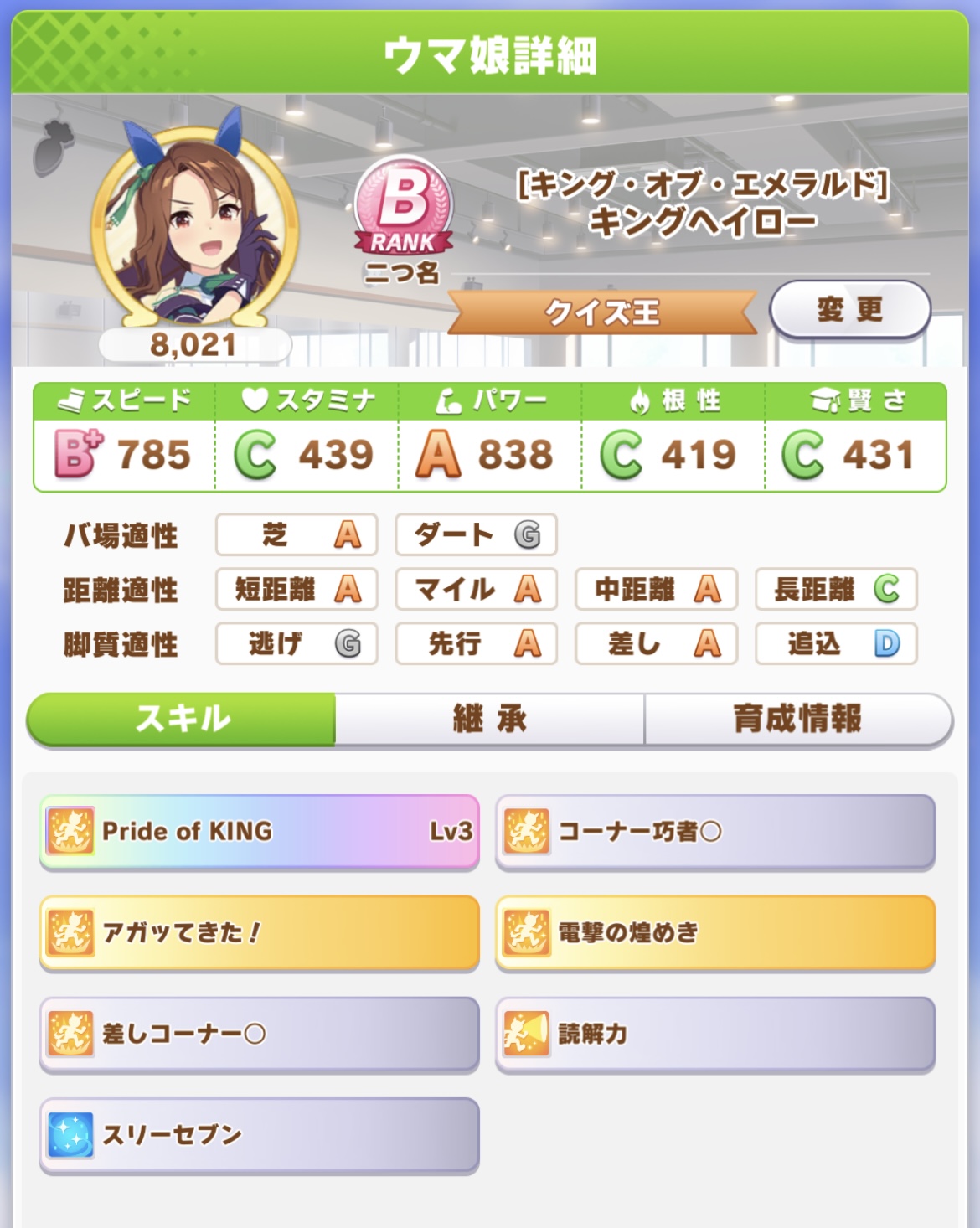
Task: Open the スリーセブン skill
Action: coord(260,1135)
